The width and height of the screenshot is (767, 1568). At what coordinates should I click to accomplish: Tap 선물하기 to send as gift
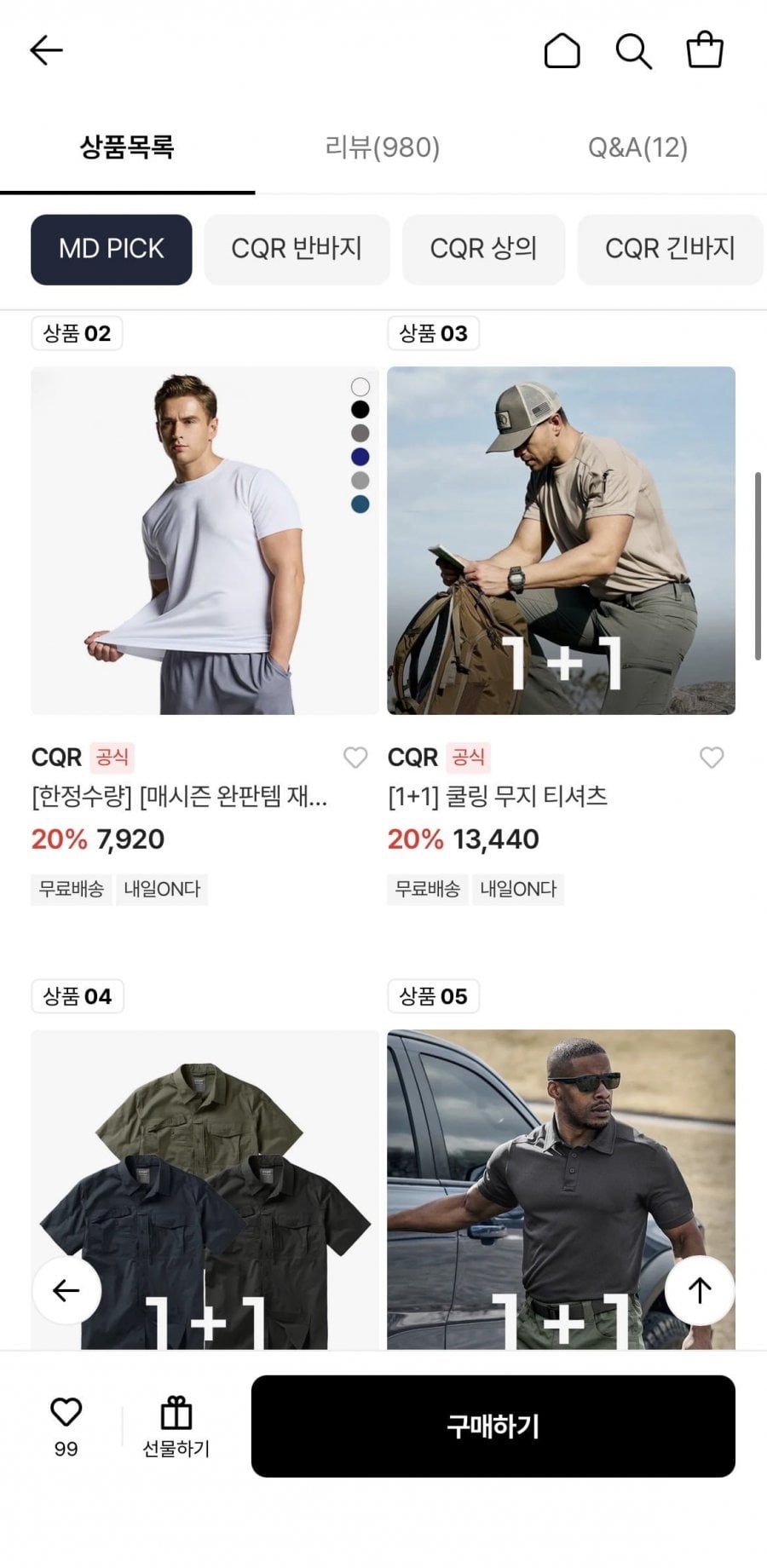pos(176,1426)
